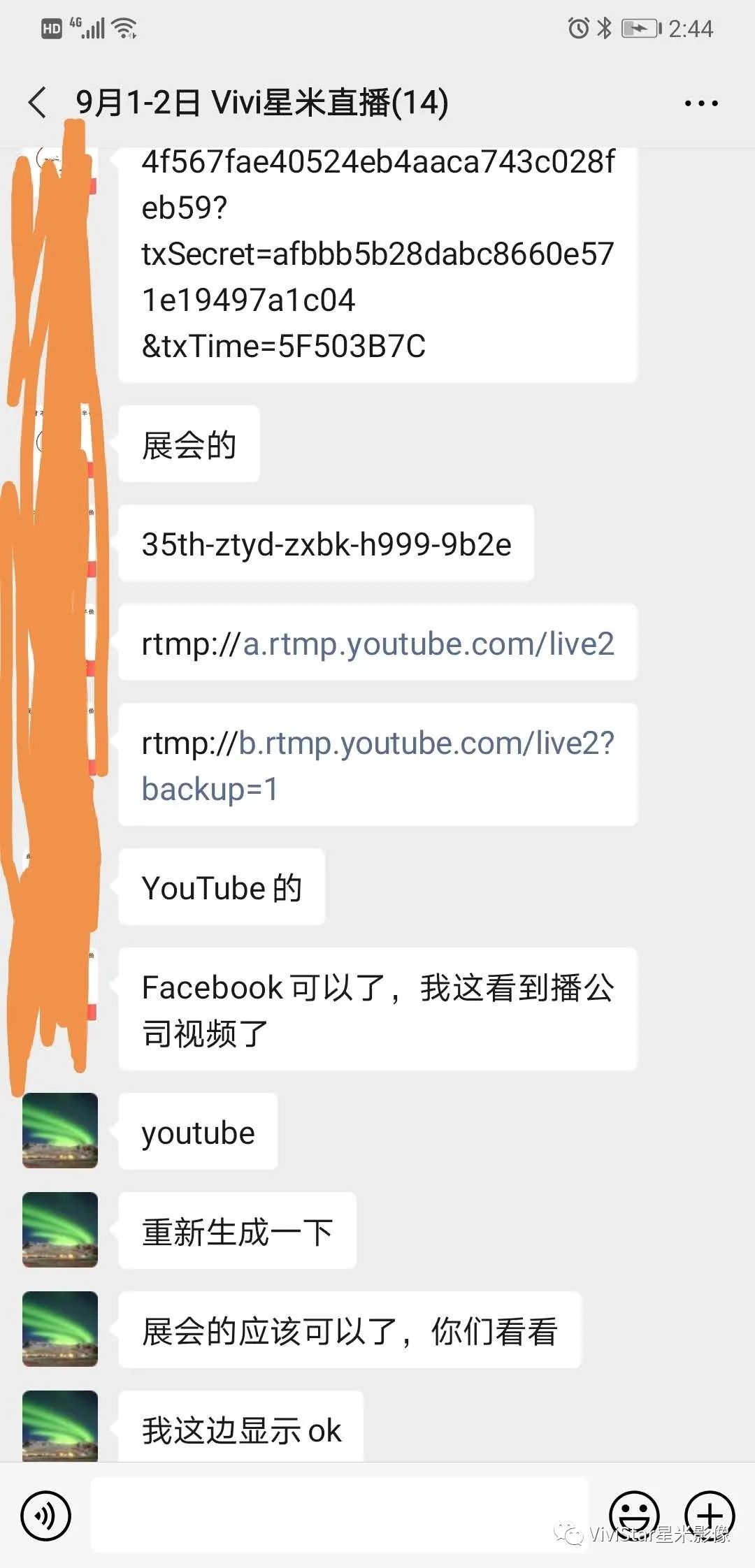Go back from the group chat

(38, 103)
